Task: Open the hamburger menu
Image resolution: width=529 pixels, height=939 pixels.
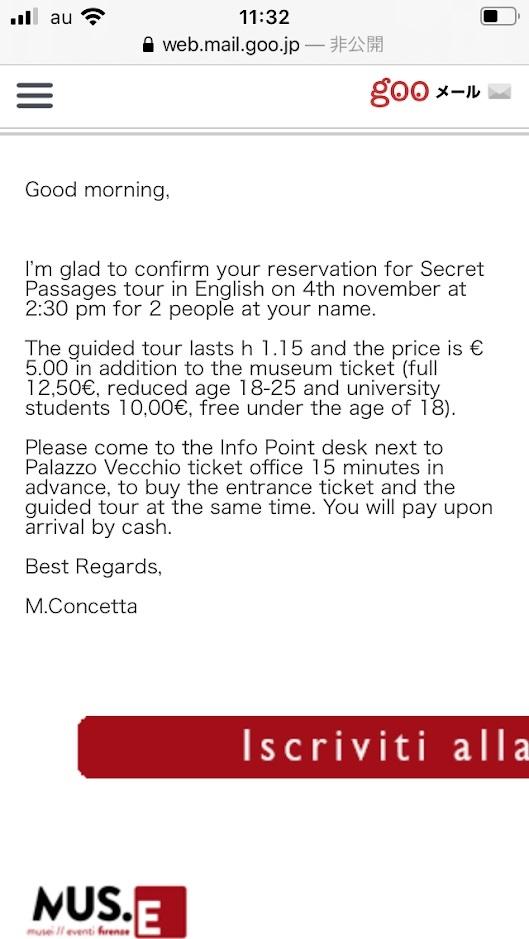Action: (x=35, y=95)
